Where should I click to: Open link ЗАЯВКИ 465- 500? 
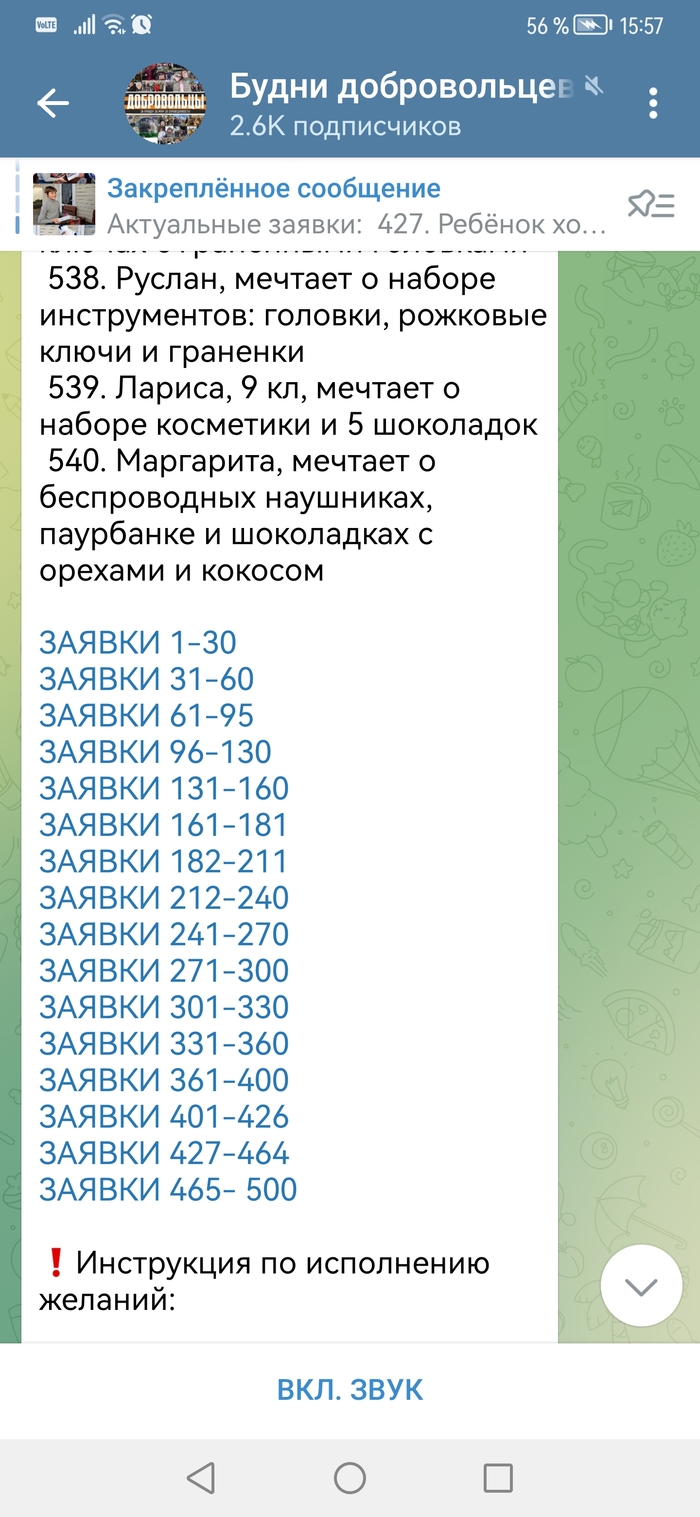click(168, 1190)
